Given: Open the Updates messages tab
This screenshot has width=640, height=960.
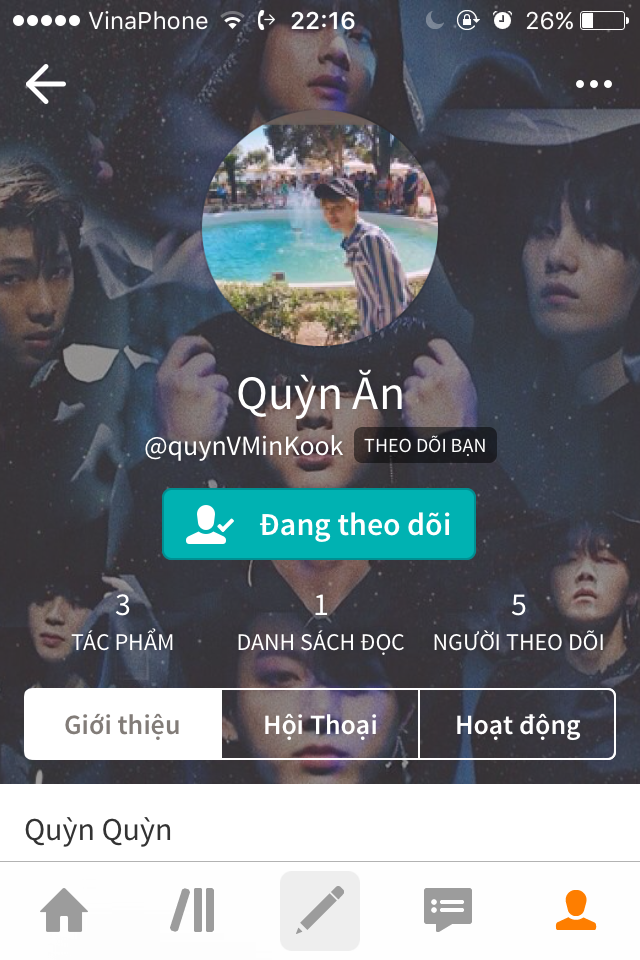Looking at the screenshot, I should pos(447,910).
